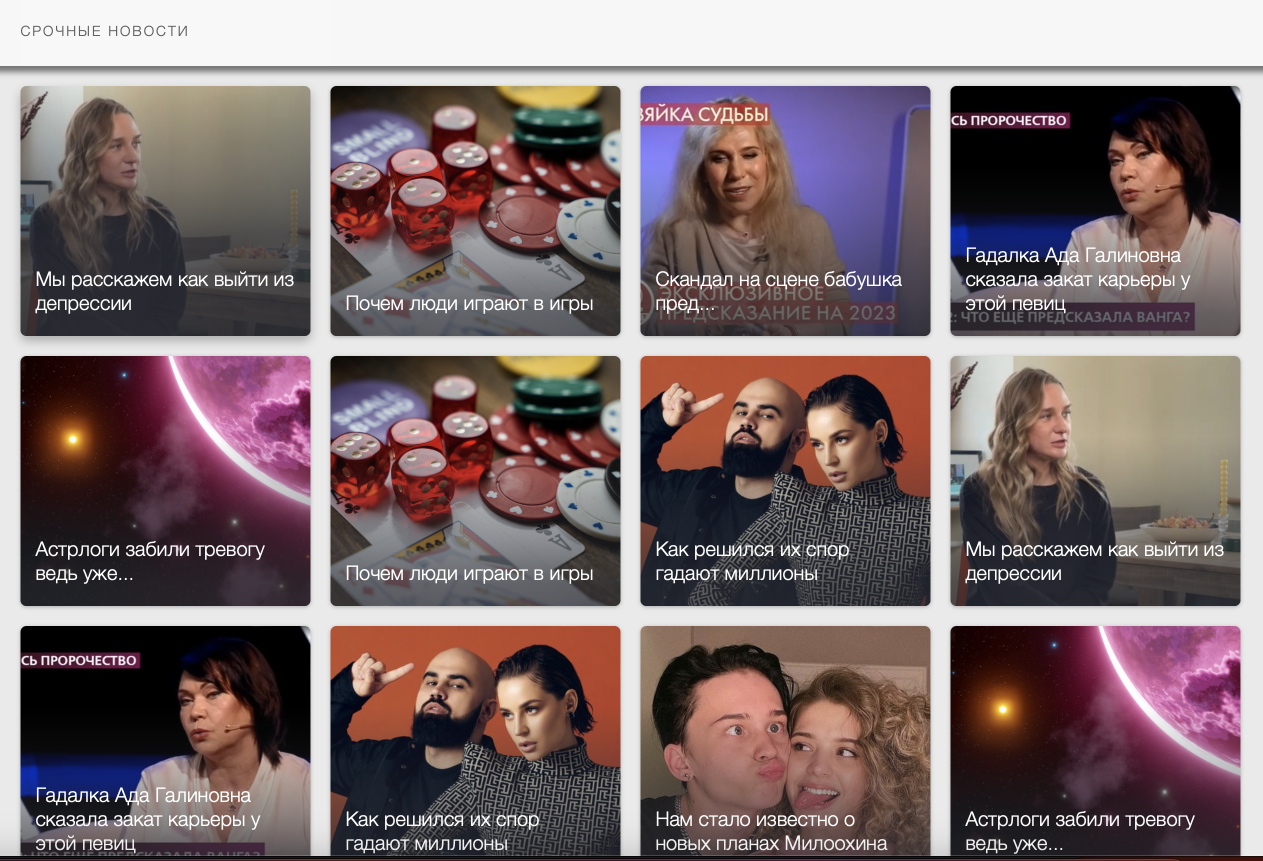Open the depression article beside 'Как решился их спор'
The height and width of the screenshot is (861, 1263).
[1095, 481]
